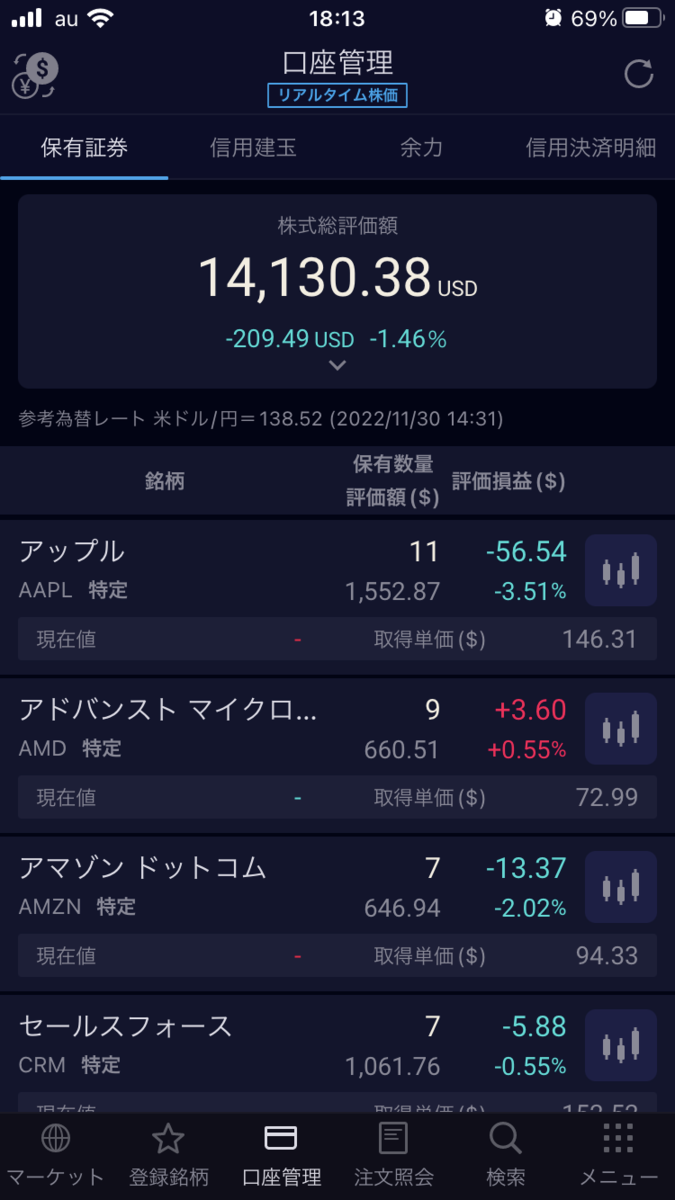Go to the マーケット tab
This screenshot has width=675, height=1200.
(x=55, y=1155)
